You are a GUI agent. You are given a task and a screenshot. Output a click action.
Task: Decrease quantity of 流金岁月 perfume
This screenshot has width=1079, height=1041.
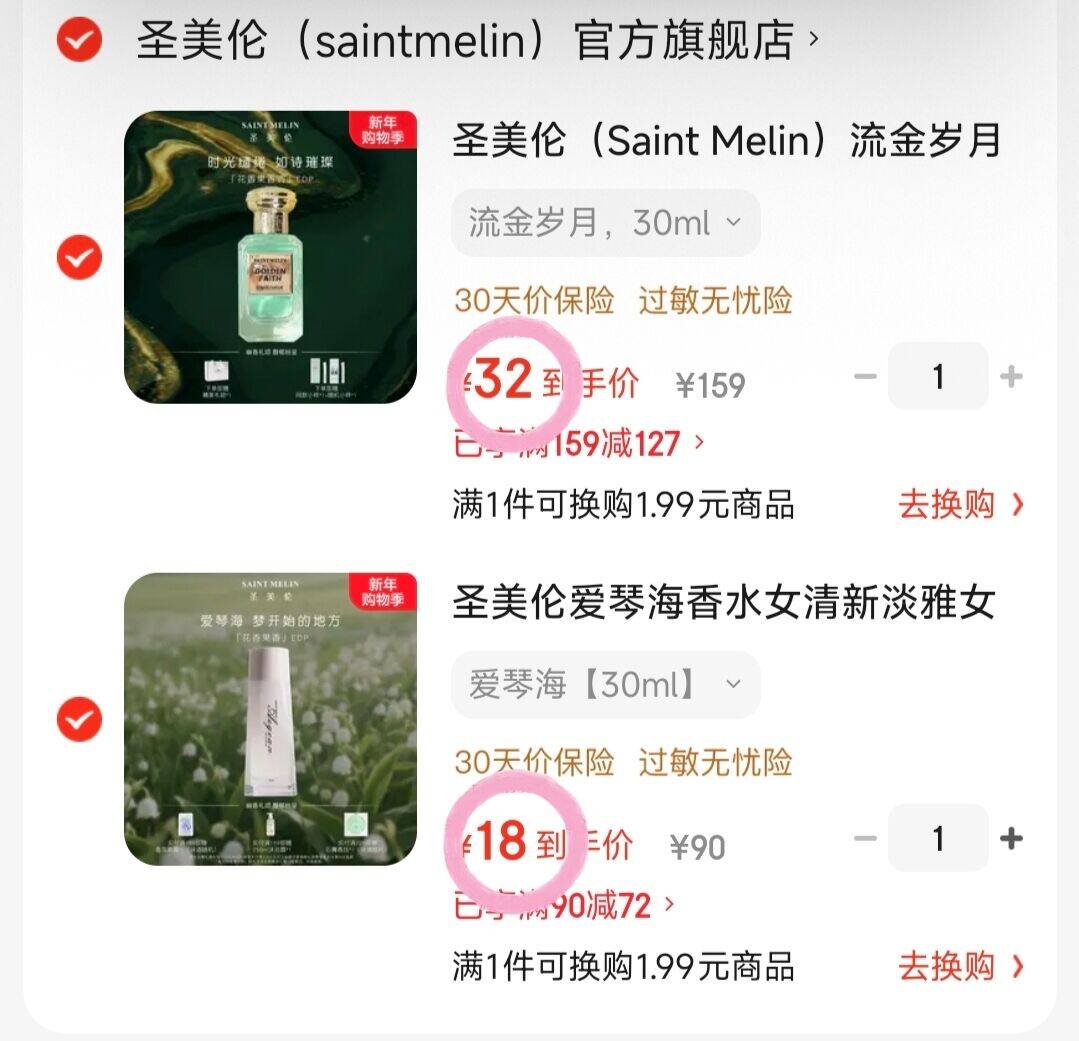coord(866,377)
